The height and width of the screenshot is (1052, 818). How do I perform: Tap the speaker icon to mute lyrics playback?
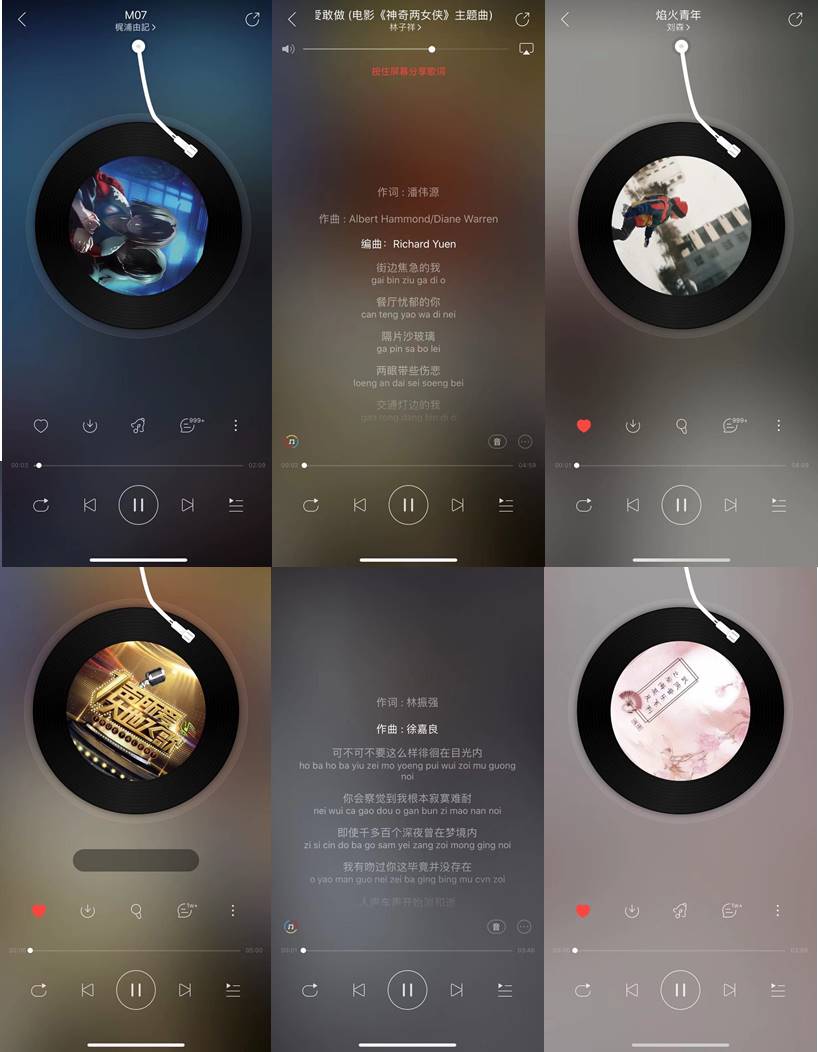pyautogui.click(x=288, y=48)
